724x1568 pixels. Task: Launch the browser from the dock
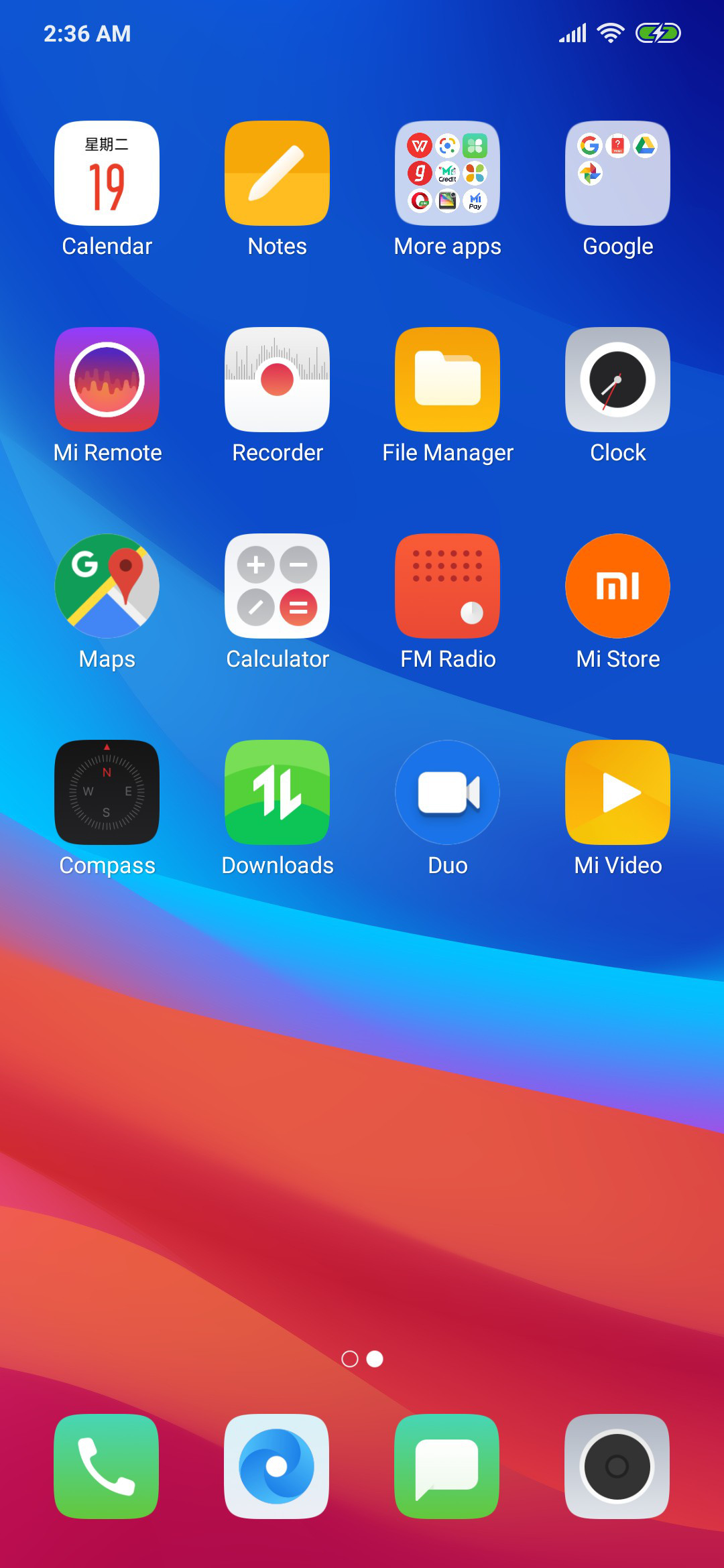pyautogui.click(x=277, y=1466)
